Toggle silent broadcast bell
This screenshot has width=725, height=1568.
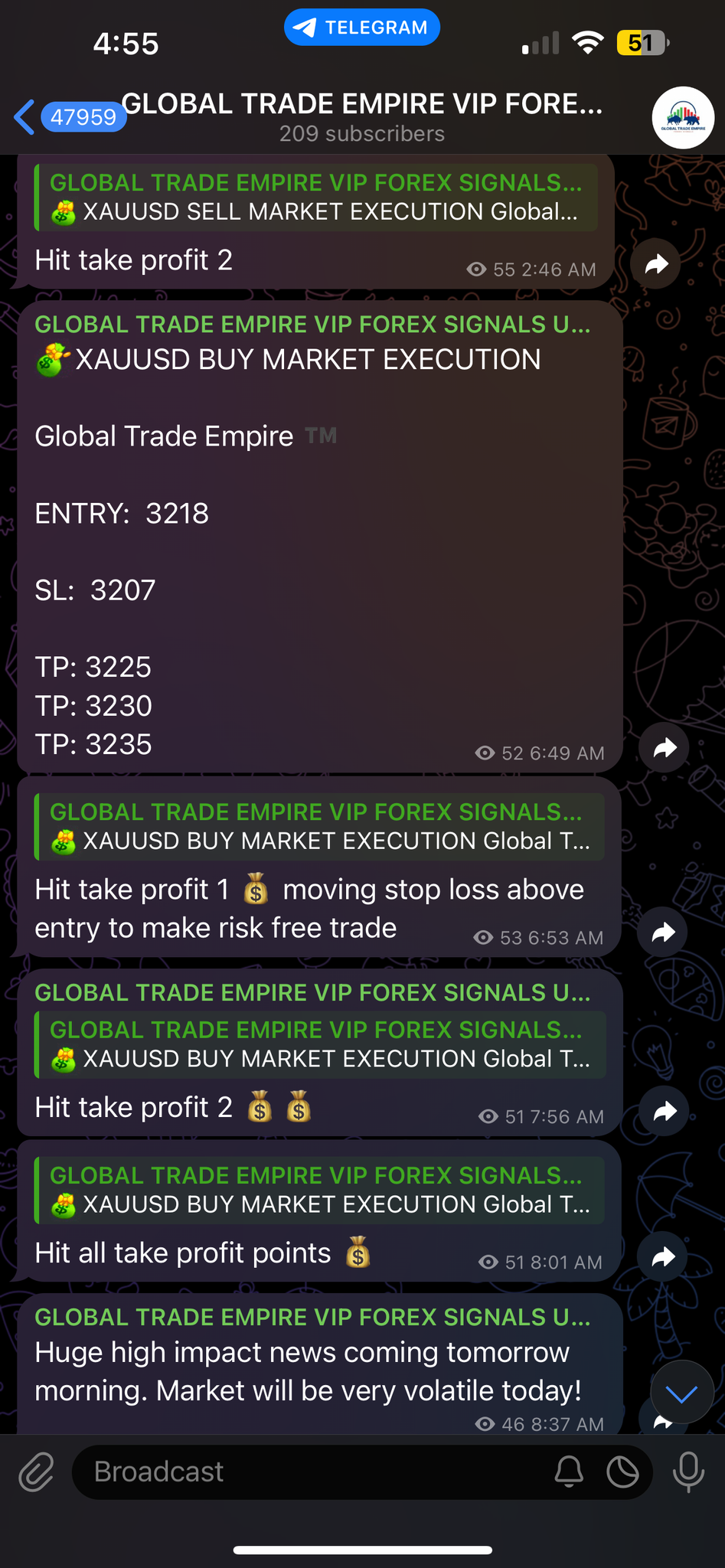coord(569,1472)
